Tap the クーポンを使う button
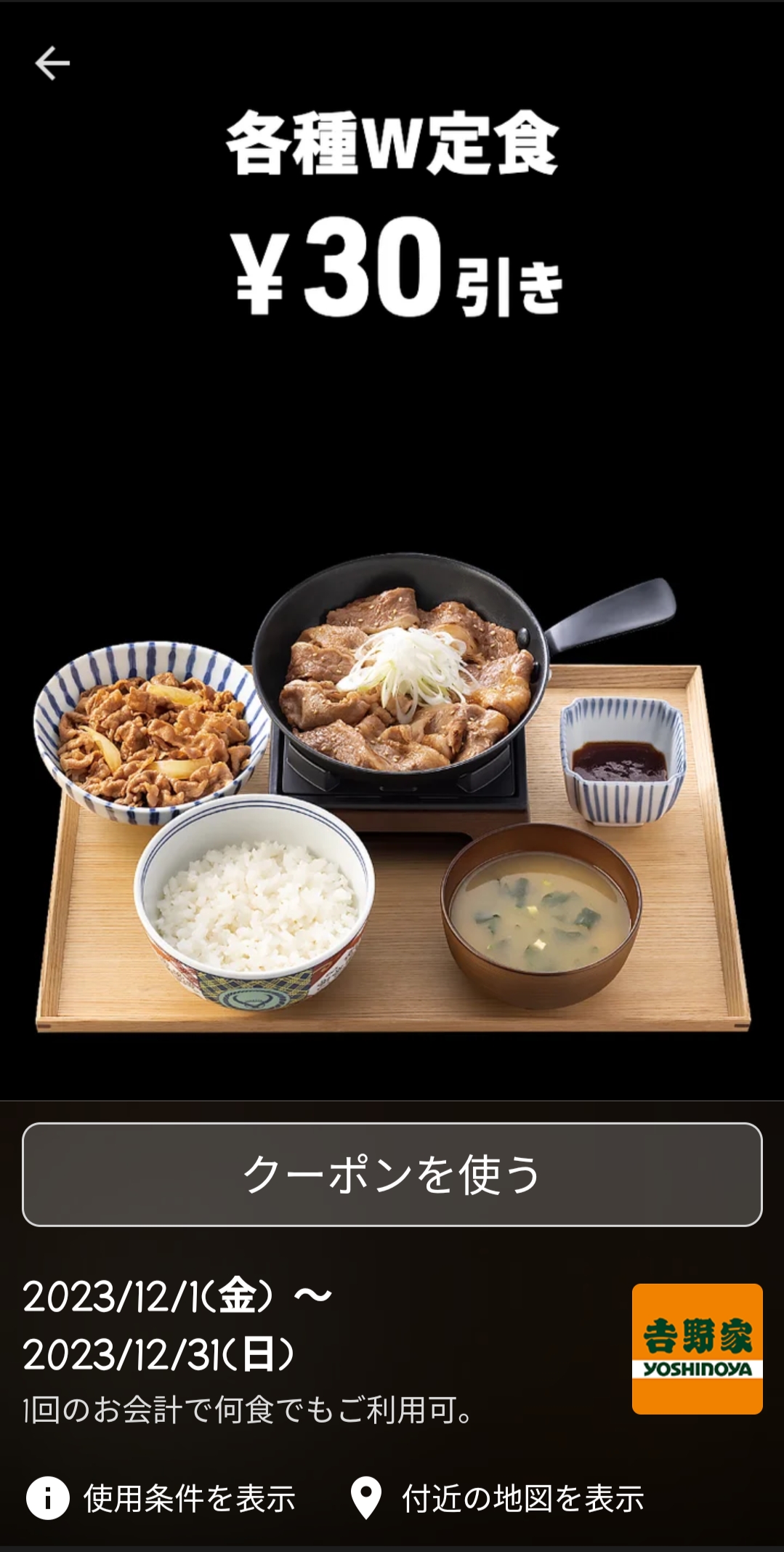Image resolution: width=784 pixels, height=1552 pixels. pyautogui.click(x=392, y=1174)
